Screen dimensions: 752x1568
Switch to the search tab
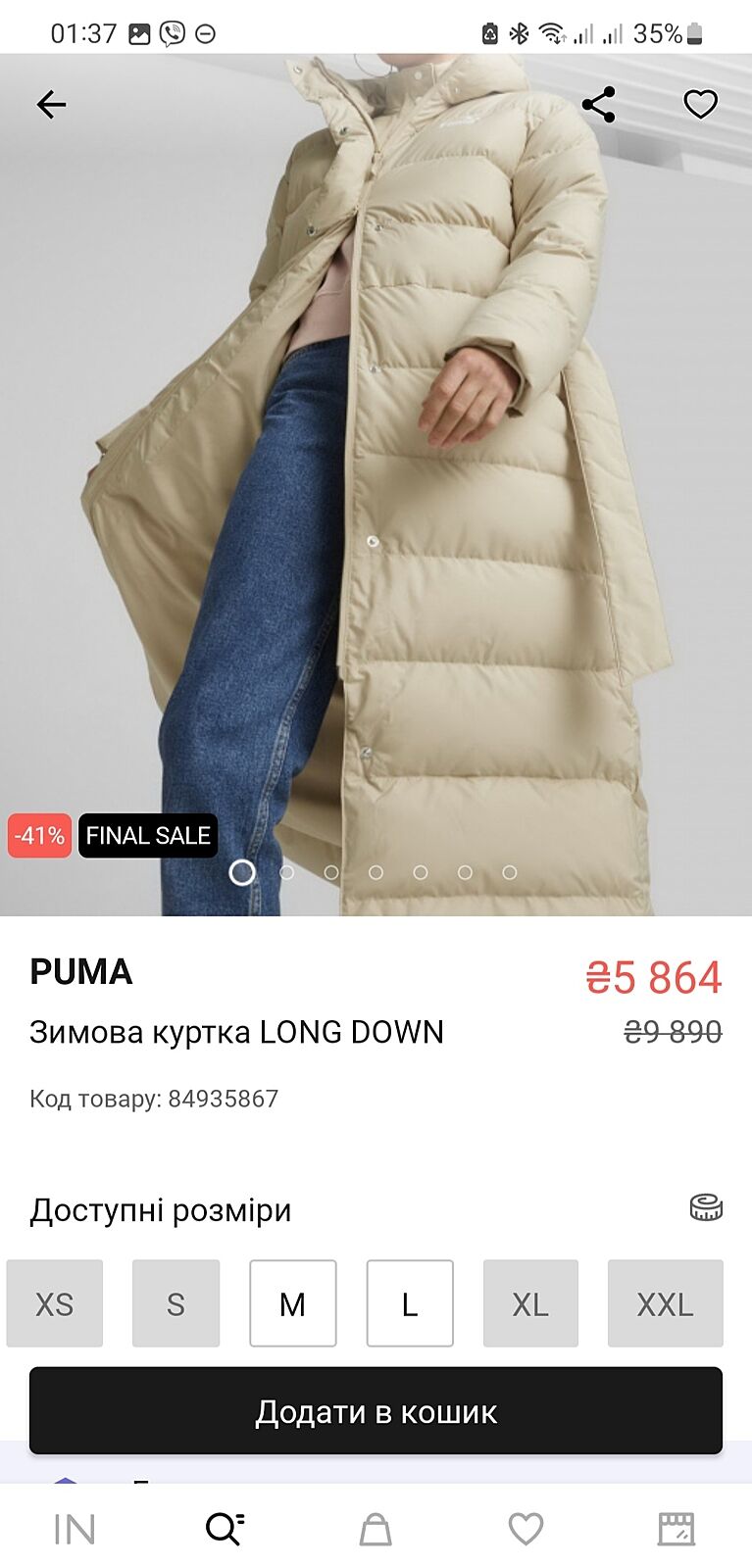point(225,1529)
